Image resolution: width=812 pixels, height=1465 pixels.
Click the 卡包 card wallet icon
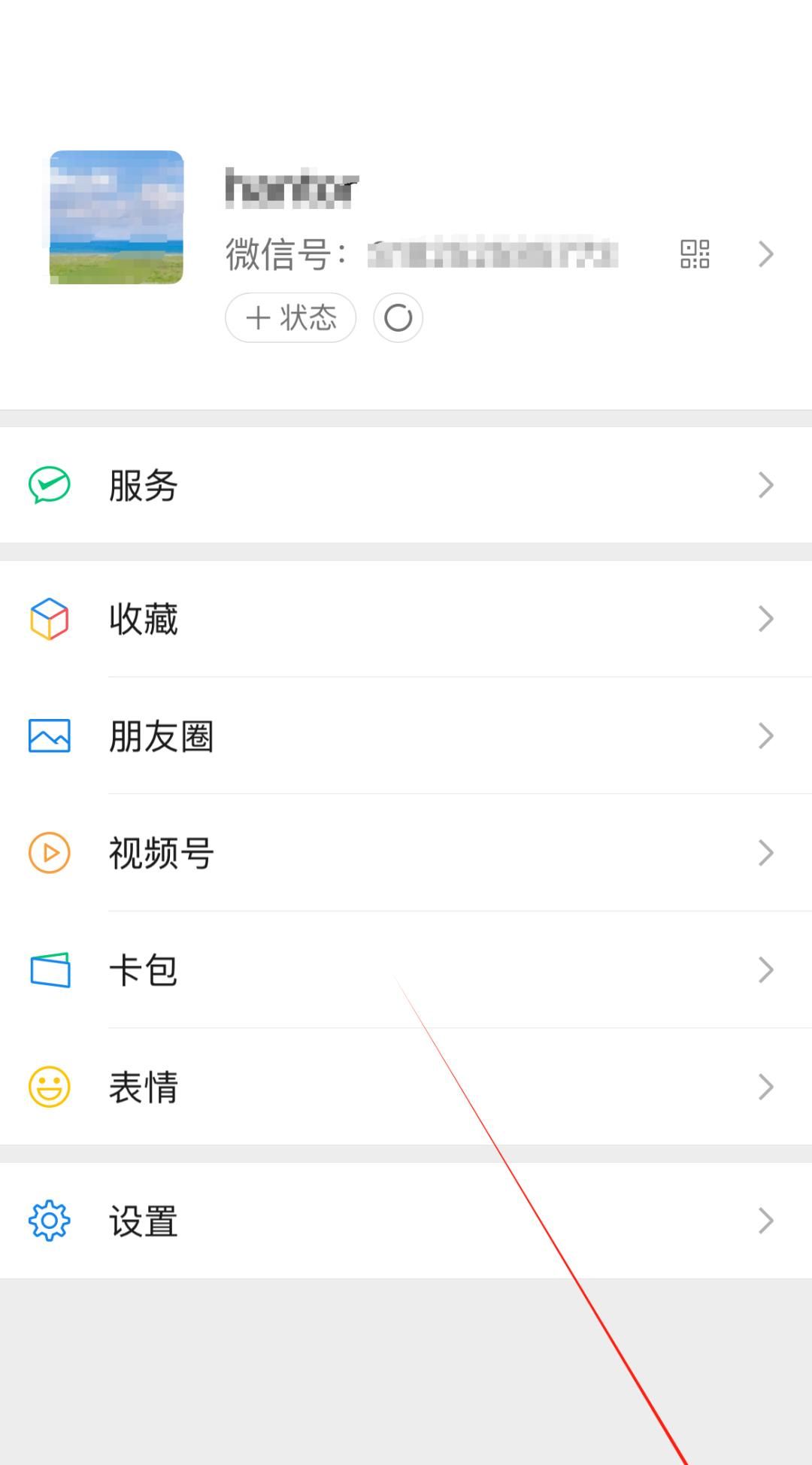click(48, 970)
